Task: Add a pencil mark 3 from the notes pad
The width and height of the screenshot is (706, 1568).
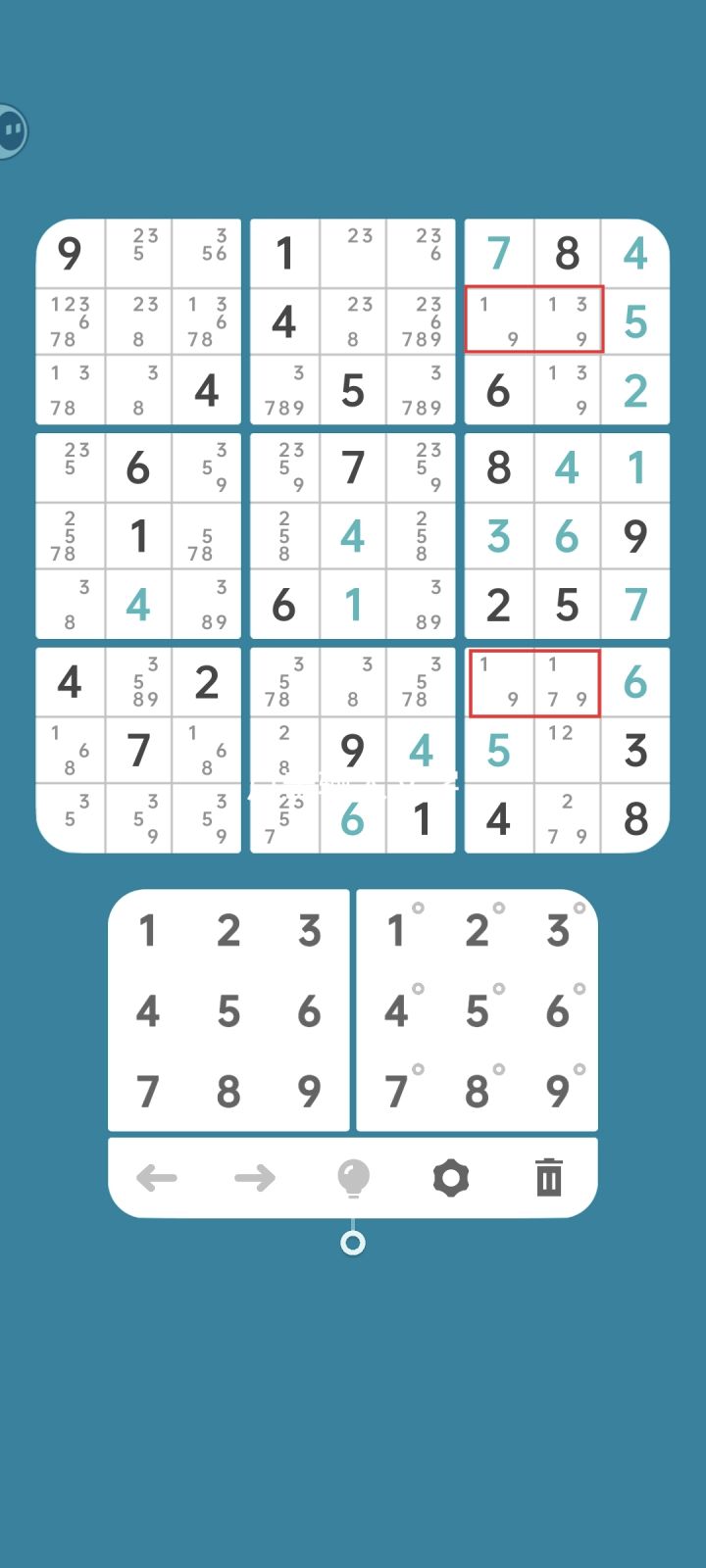Action: point(556,932)
